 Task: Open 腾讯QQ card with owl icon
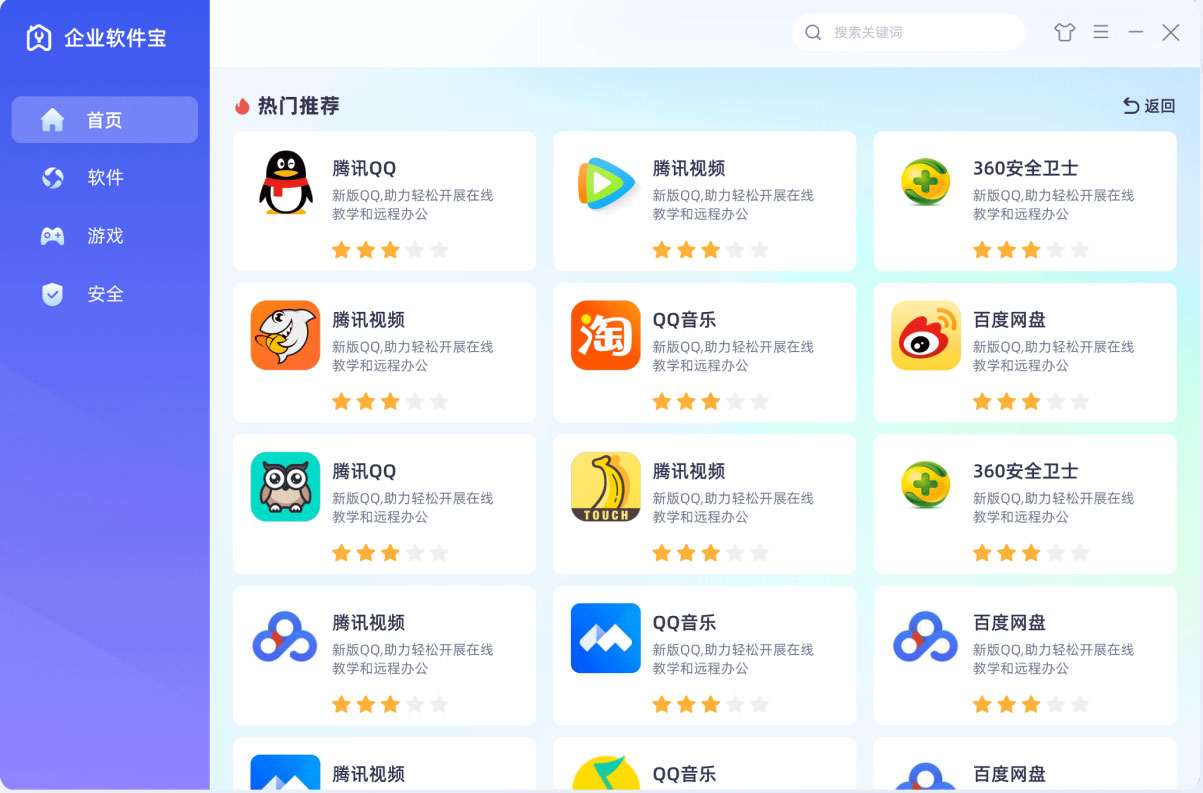pyautogui.click(x=384, y=503)
